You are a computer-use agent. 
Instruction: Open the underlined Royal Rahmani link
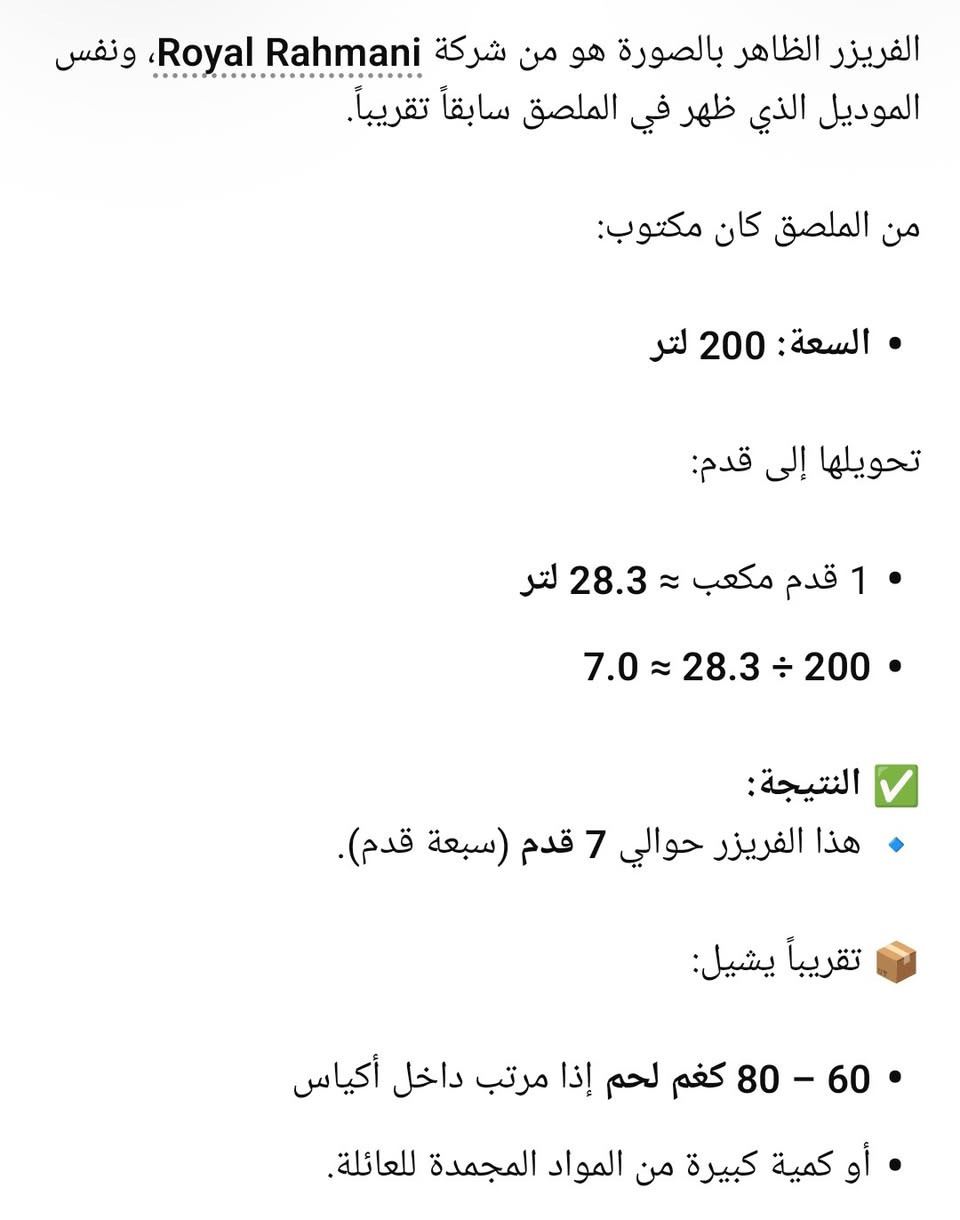[x=289, y=53]
